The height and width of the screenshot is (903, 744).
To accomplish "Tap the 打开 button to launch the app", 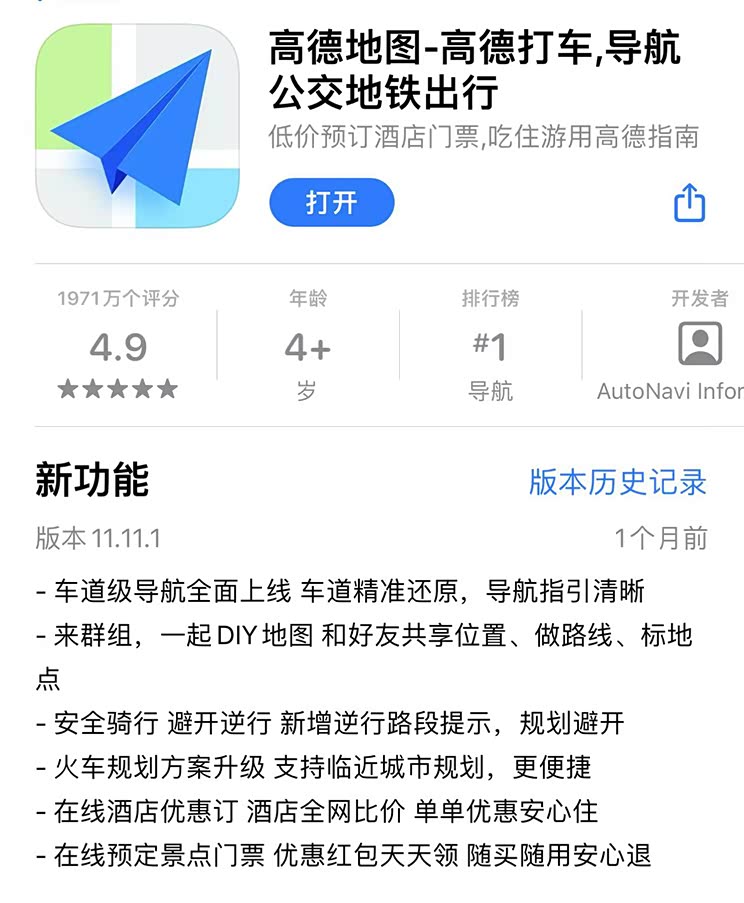I will point(332,203).
